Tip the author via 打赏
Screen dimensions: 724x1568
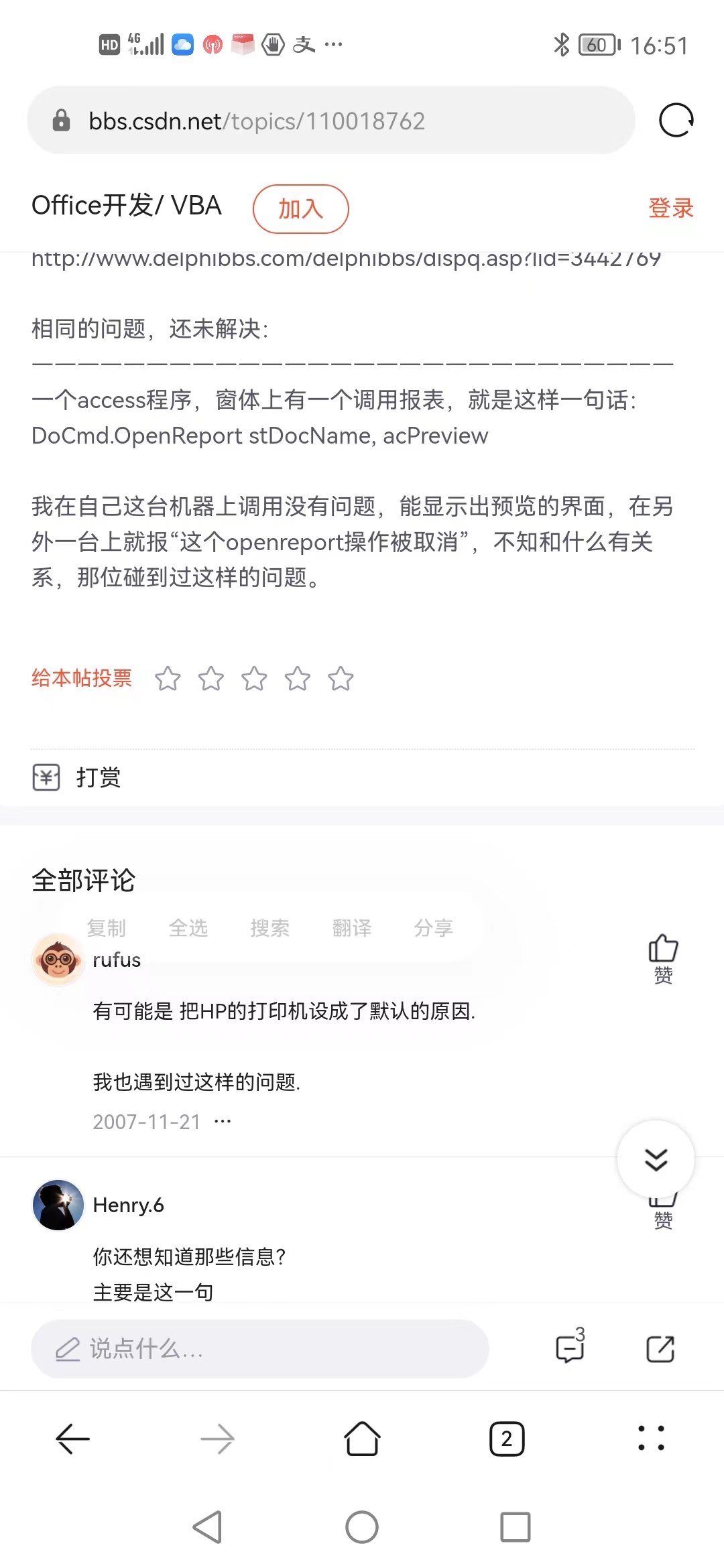pyautogui.click(x=77, y=777)
